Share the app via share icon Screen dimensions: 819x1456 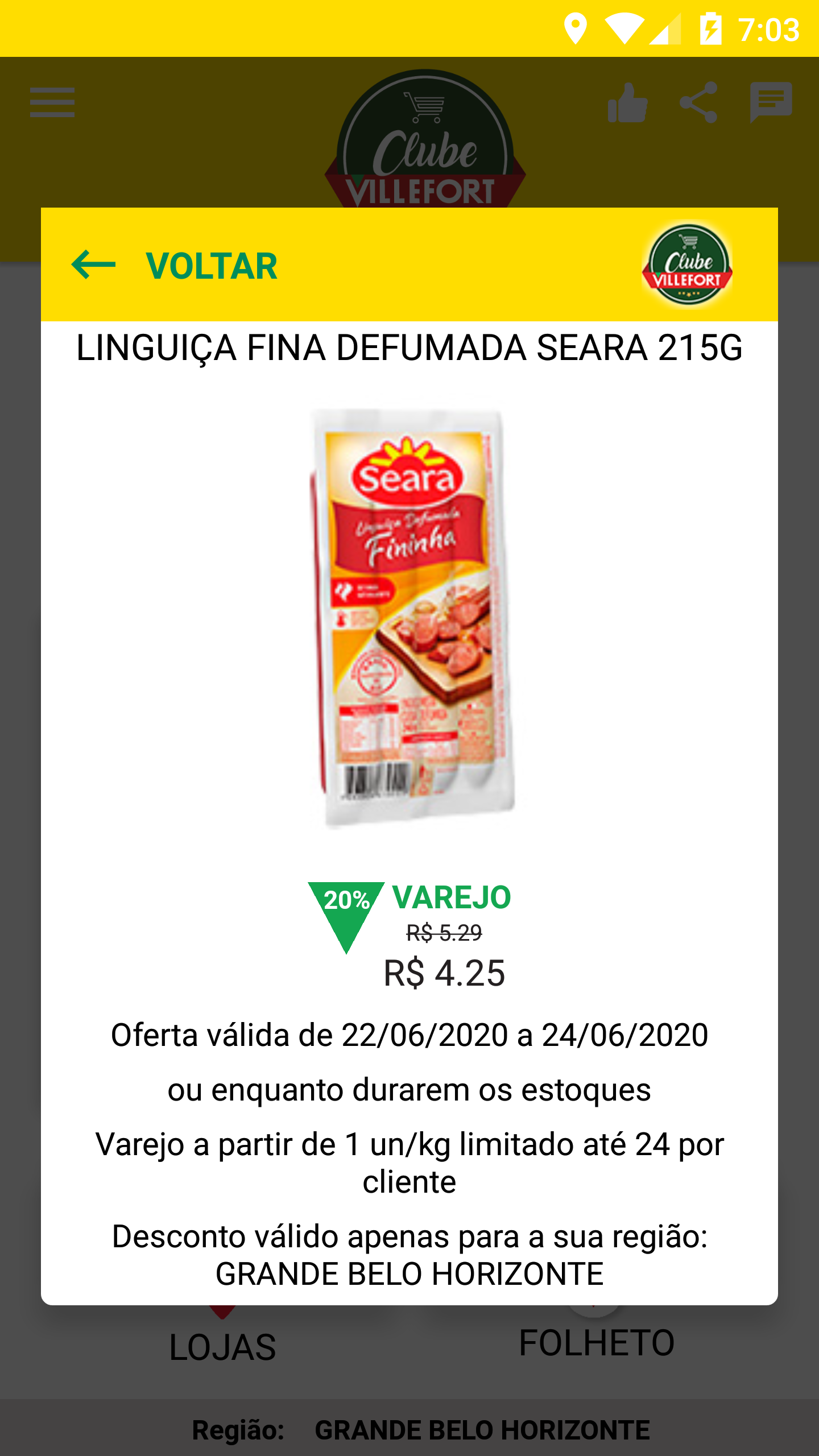click(x=698, y=102)
